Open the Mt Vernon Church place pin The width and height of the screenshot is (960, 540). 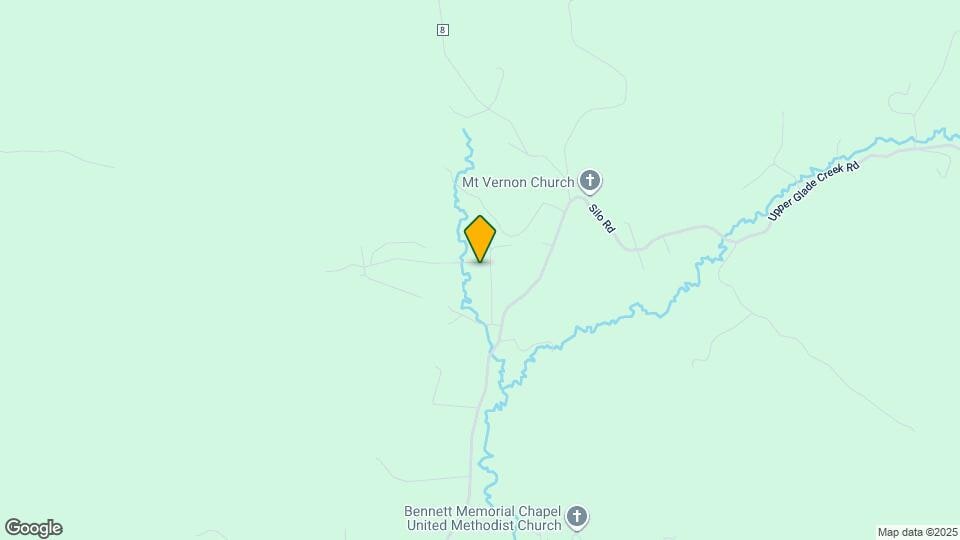590,181
